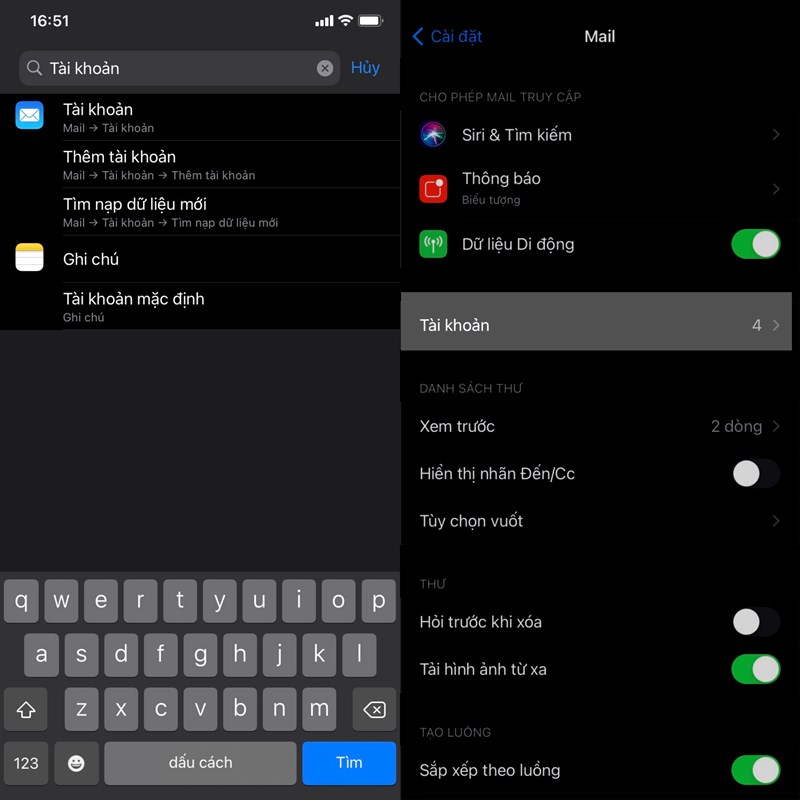Cancel search with Hủy
Image resolution: width=800 pixels, height=800 pixels.
pos(365,68)
